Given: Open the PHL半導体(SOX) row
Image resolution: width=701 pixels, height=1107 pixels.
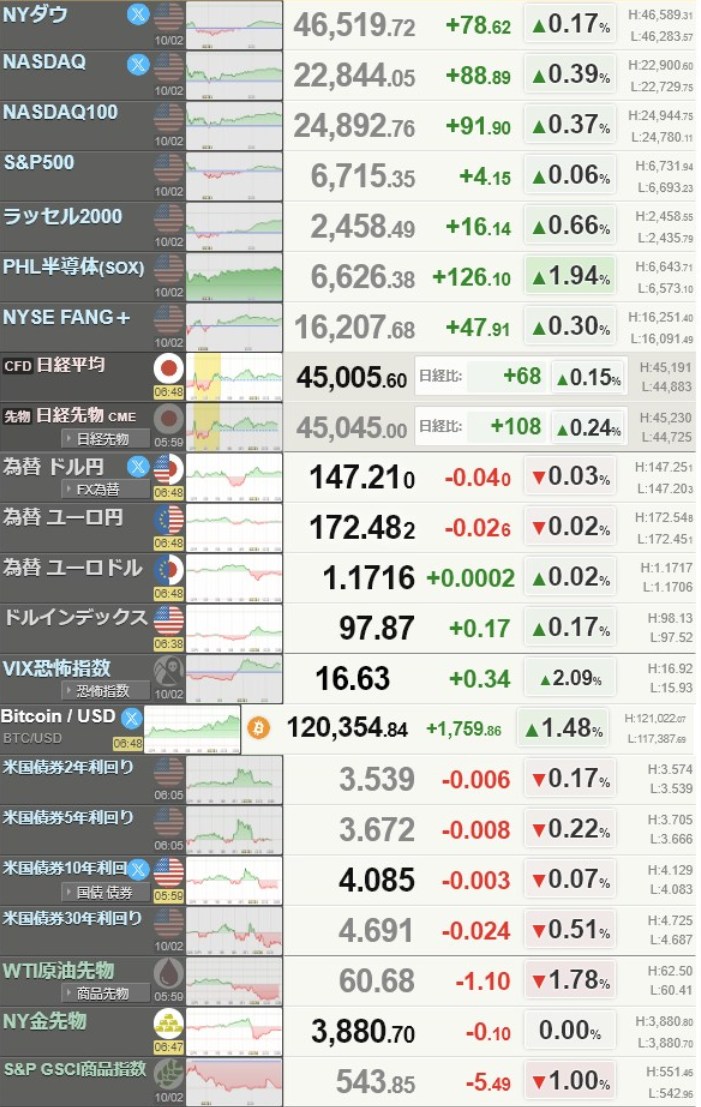Looking at the screenshot, I should [x=73, y=267].
